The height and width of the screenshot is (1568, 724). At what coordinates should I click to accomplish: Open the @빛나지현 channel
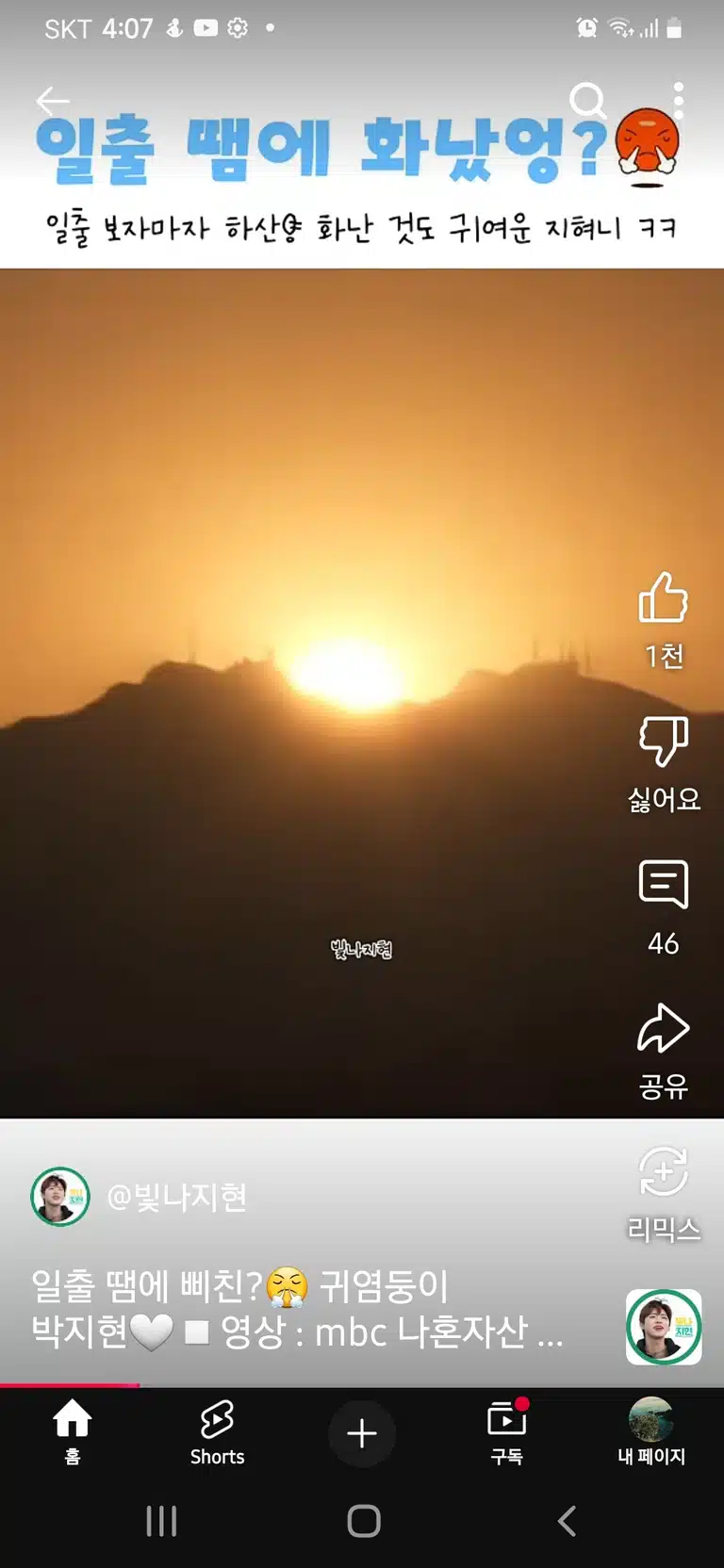point(140,1197)
